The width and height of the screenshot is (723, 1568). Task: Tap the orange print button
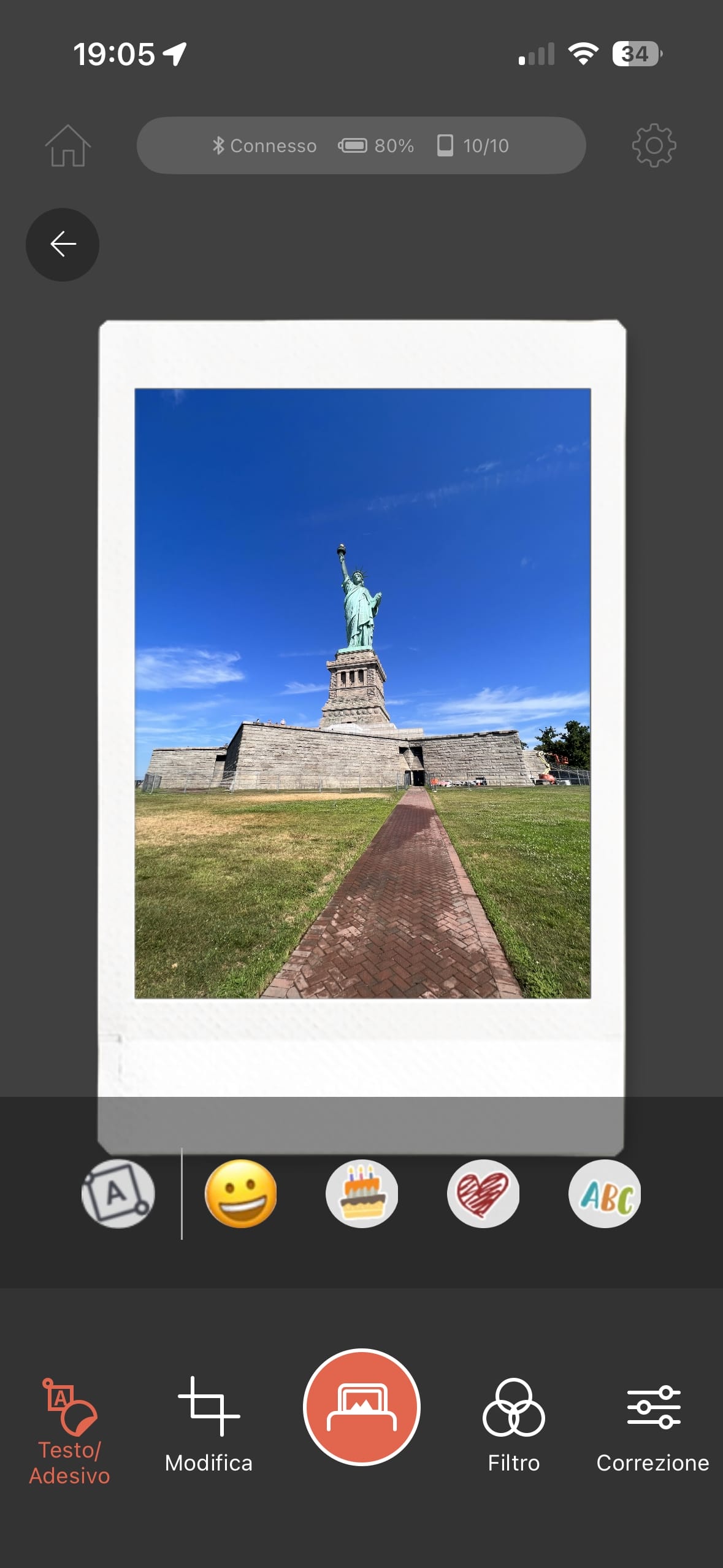tap(362, 1407)
